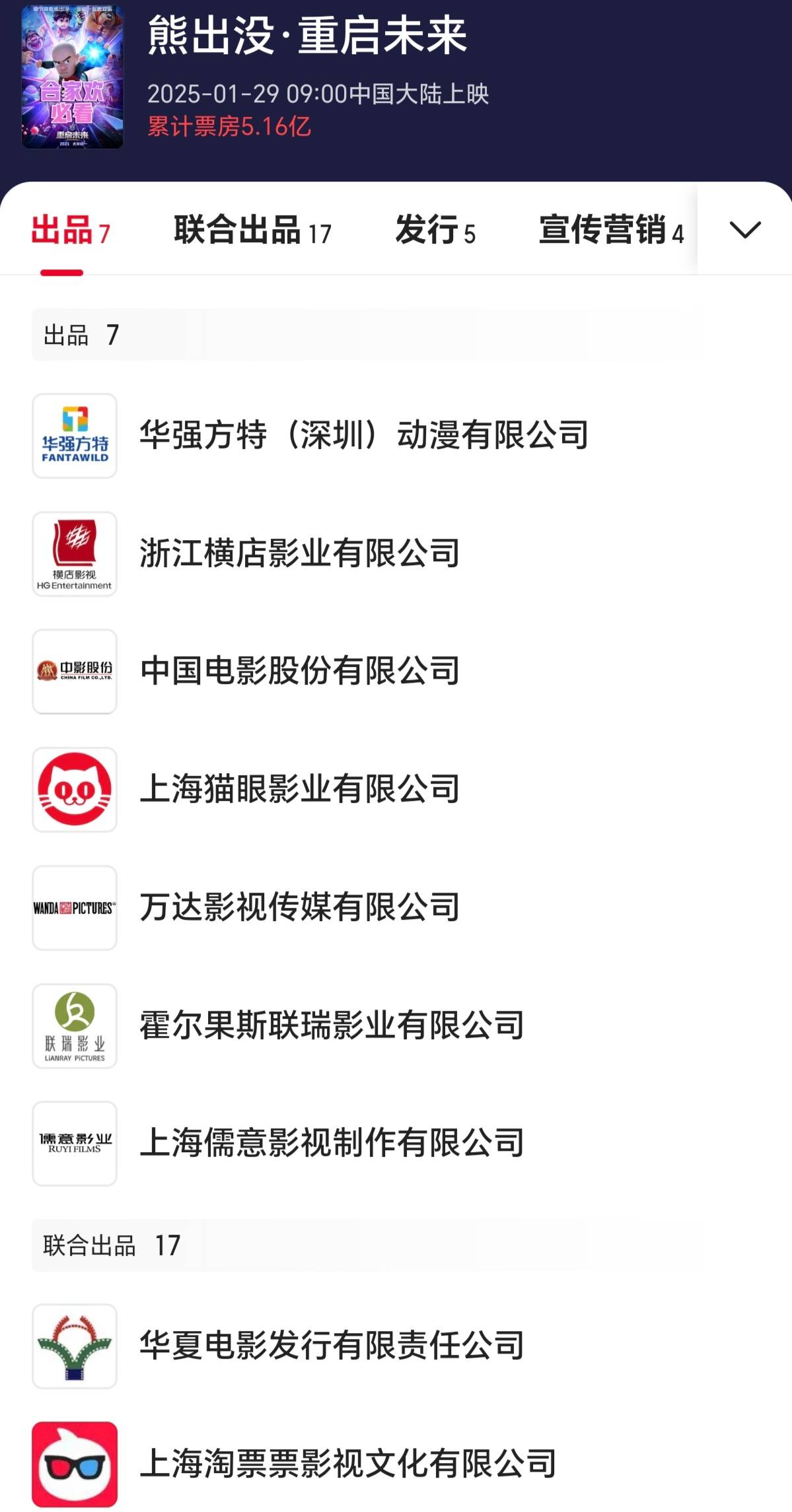The width and height of the screenshot is (792, 1512).
Task: Open the 宣传营销 tab
Action: pyautogui.click(x=610, y=230)
